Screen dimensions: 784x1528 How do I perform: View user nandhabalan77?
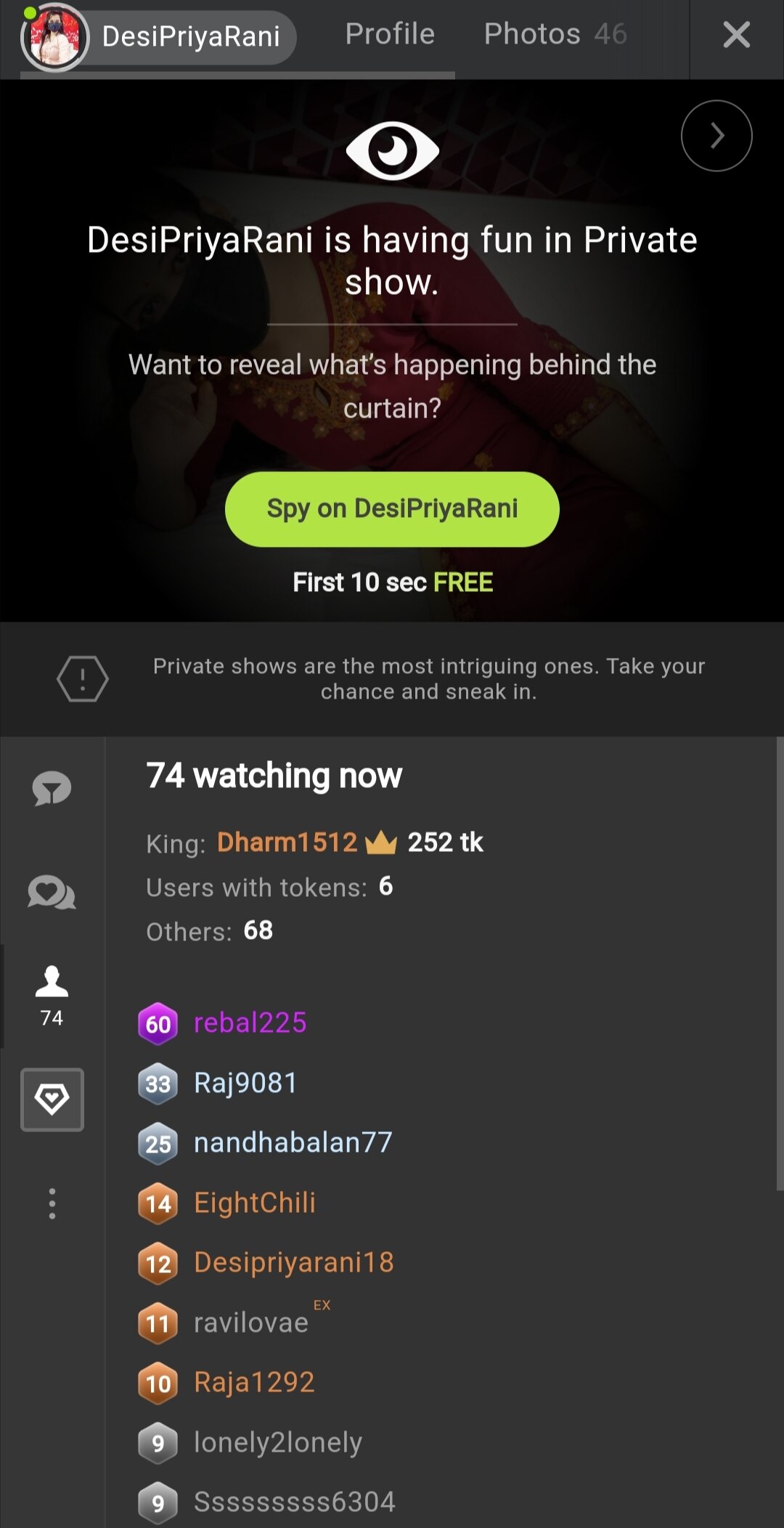coord(293,1142)
